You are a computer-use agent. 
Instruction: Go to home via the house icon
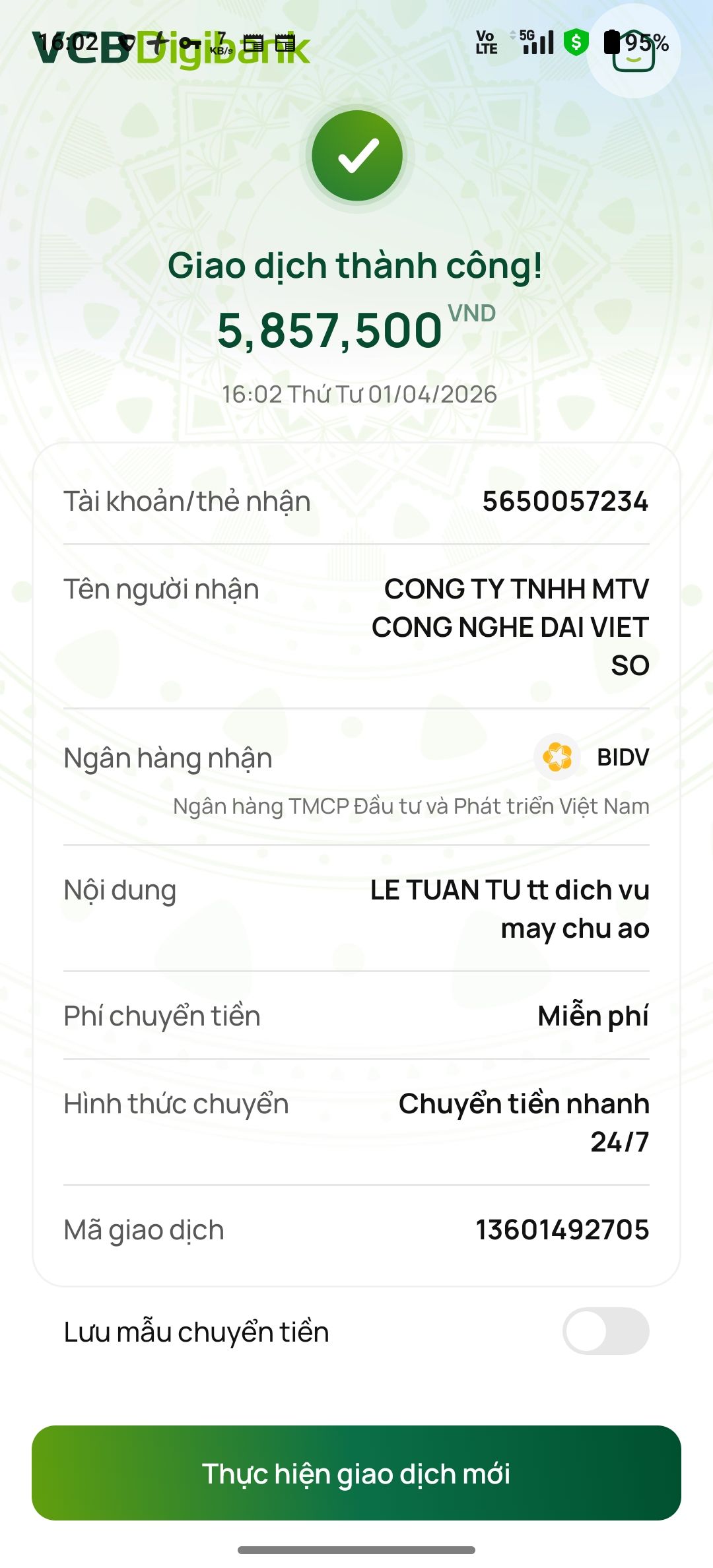coord(633,51)
